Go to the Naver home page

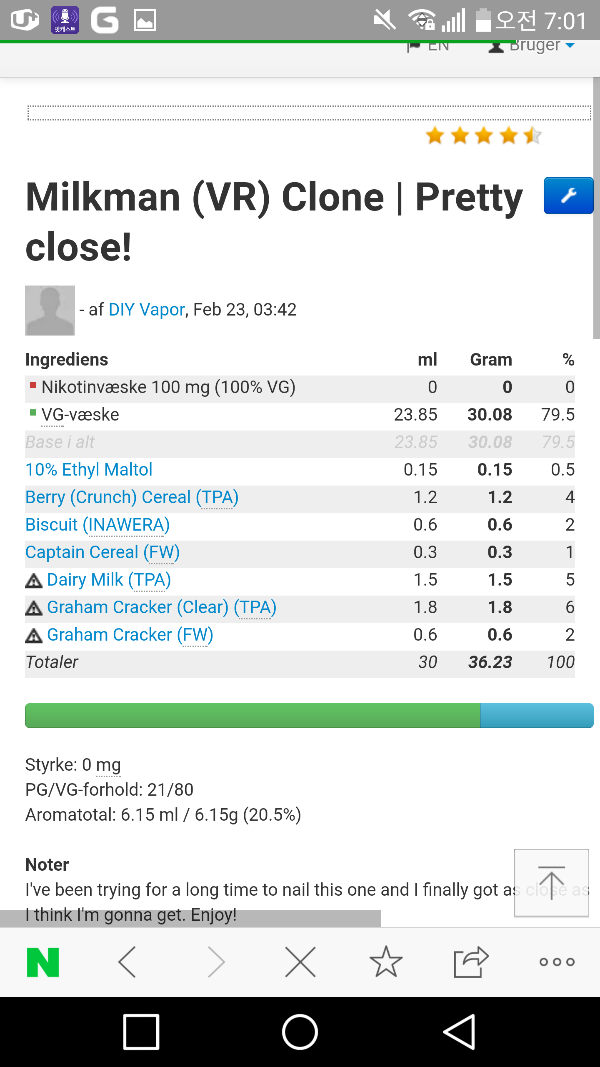coord(43,963)
